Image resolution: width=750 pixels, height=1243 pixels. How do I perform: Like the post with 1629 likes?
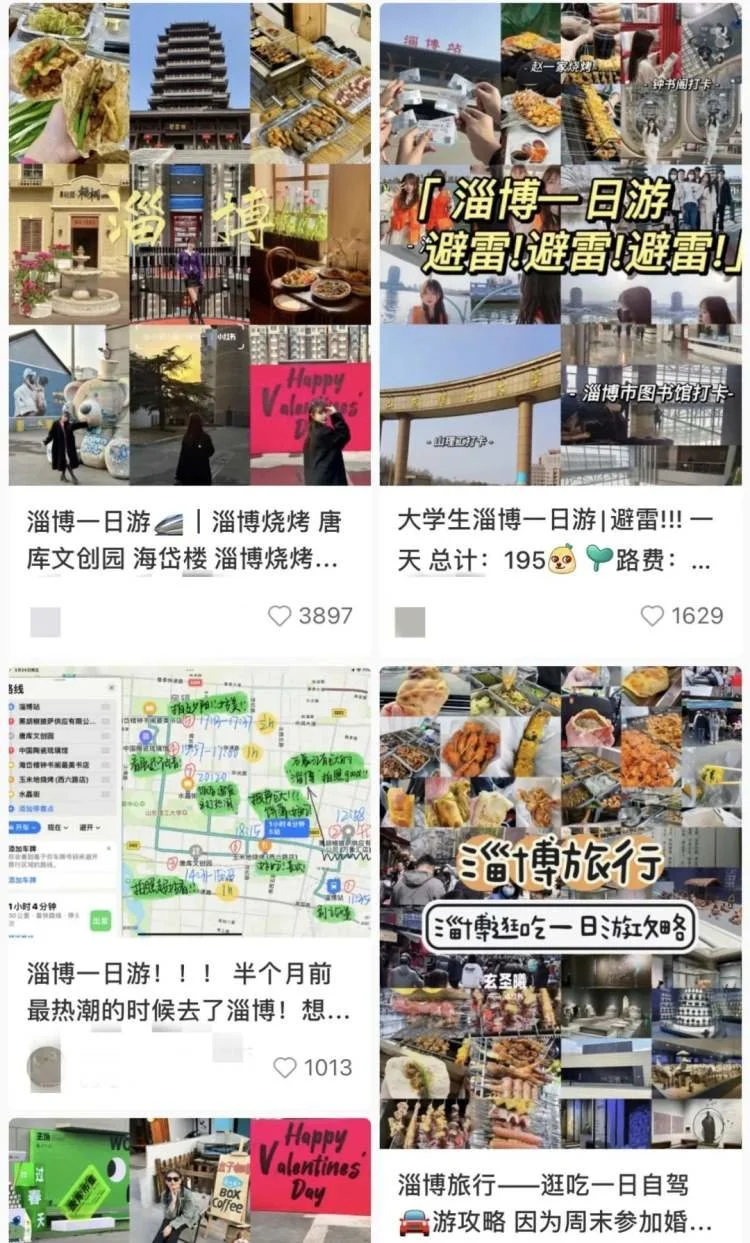tap(652, 616)
